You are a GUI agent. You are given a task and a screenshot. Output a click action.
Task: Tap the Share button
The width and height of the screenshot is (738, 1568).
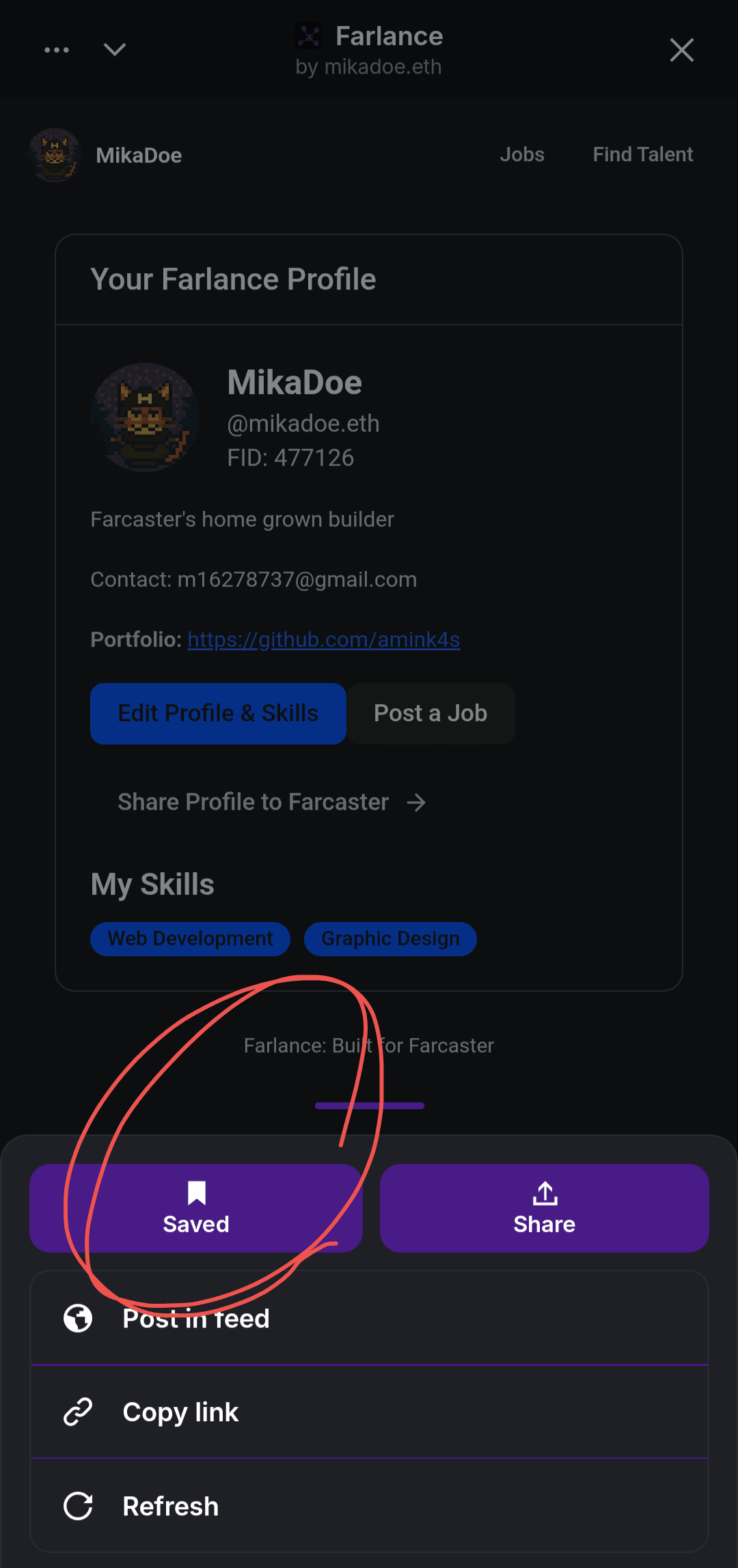[x=544, y=1207]
